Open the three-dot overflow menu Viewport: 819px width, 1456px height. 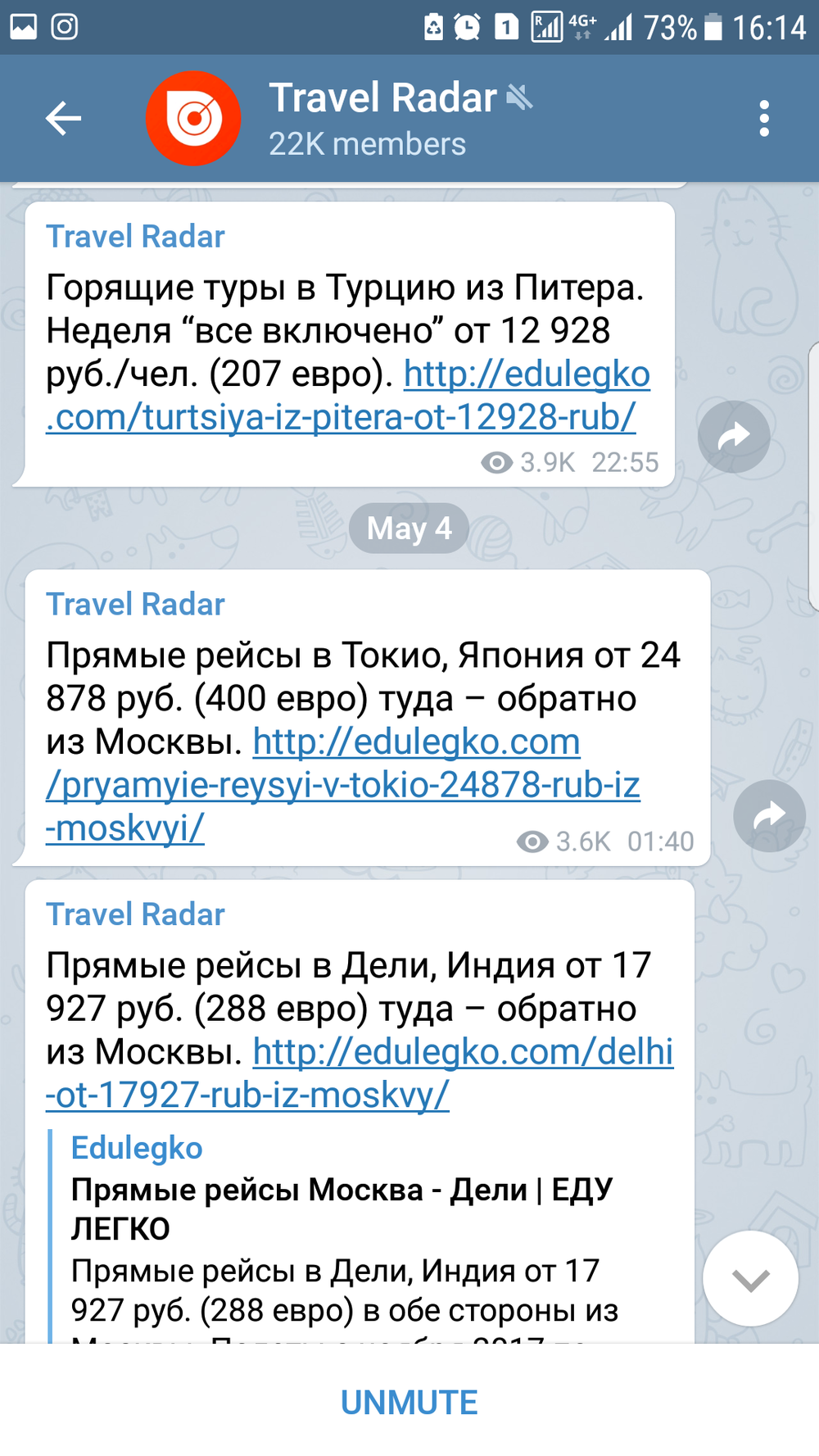point(763,119)
